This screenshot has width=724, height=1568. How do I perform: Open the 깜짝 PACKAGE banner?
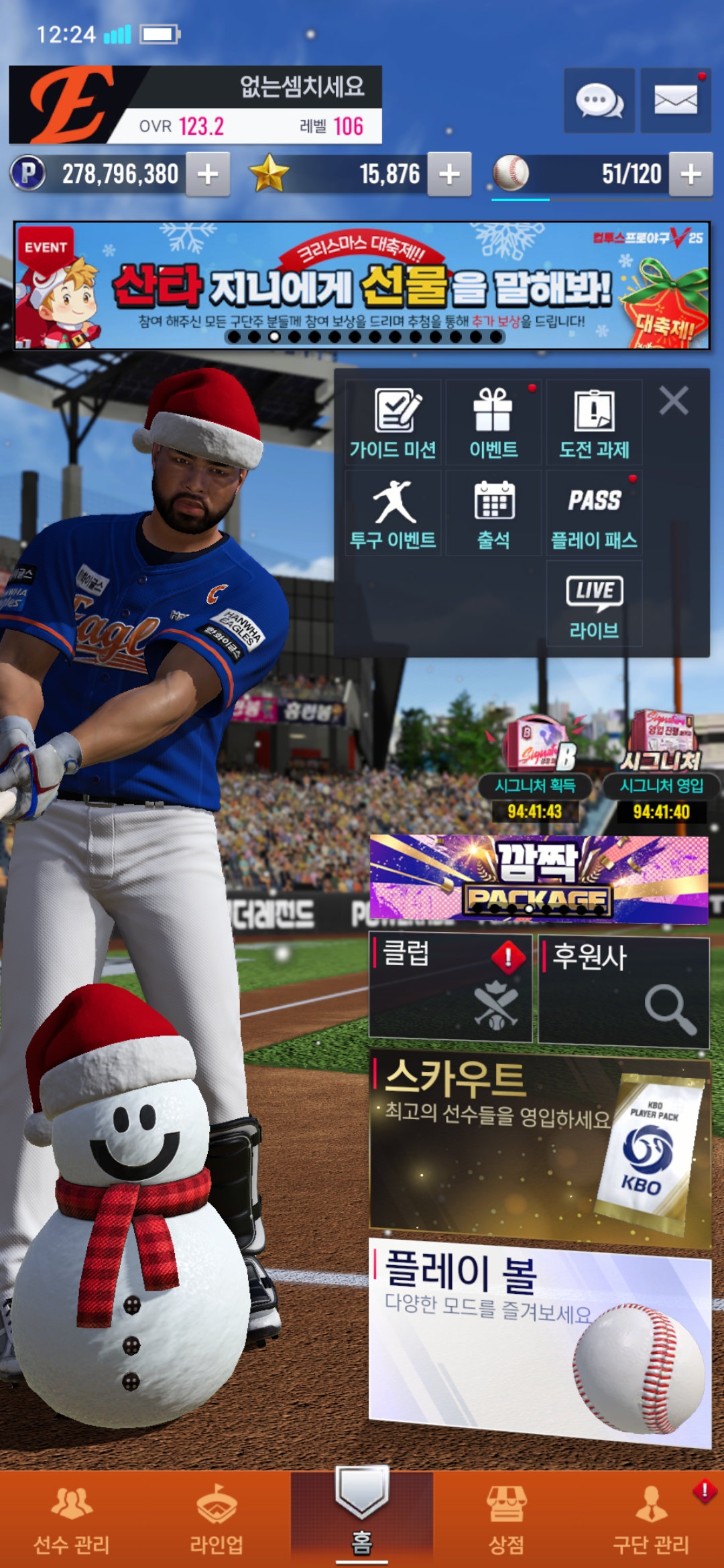(538, 878)
